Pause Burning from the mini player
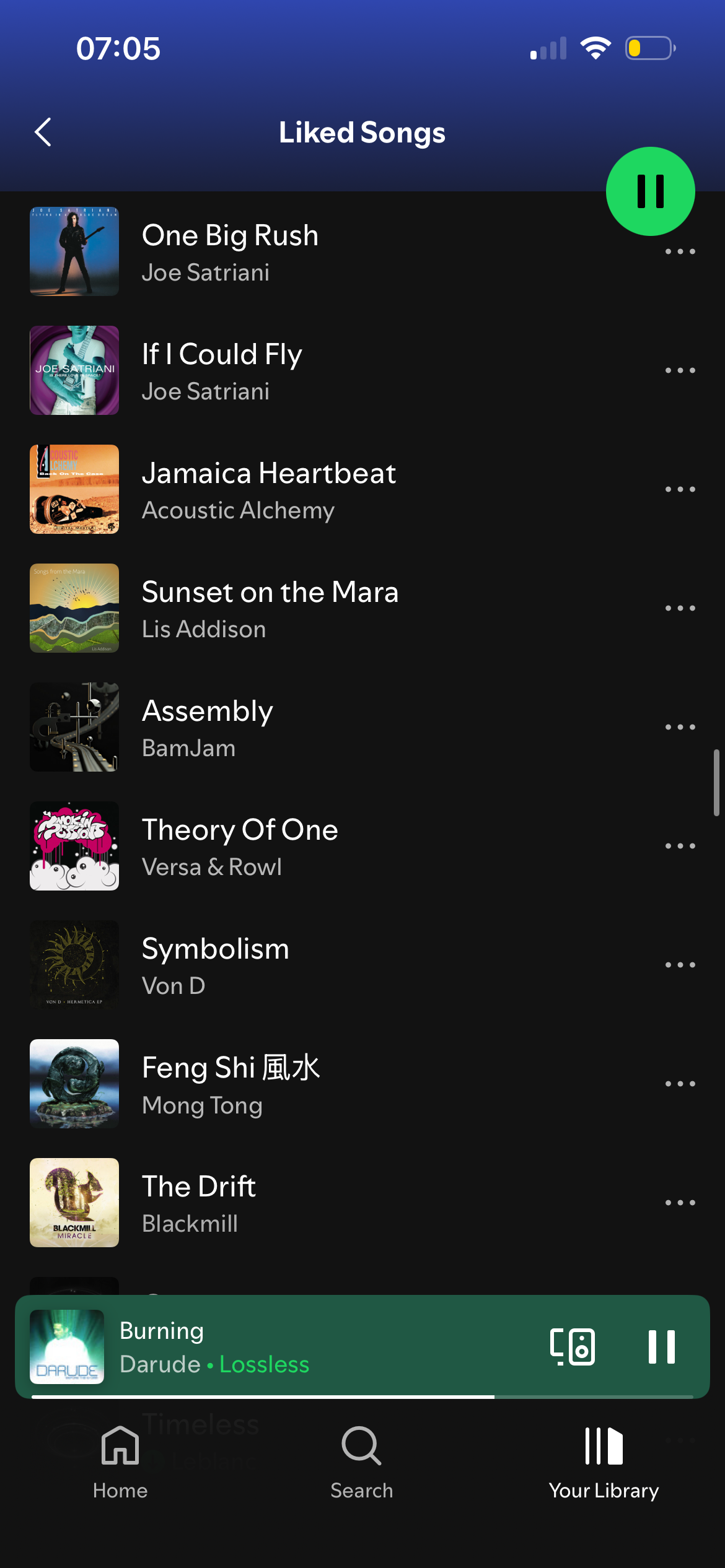Screen dimensions: 725x1568 click(x=661, y=1346)
